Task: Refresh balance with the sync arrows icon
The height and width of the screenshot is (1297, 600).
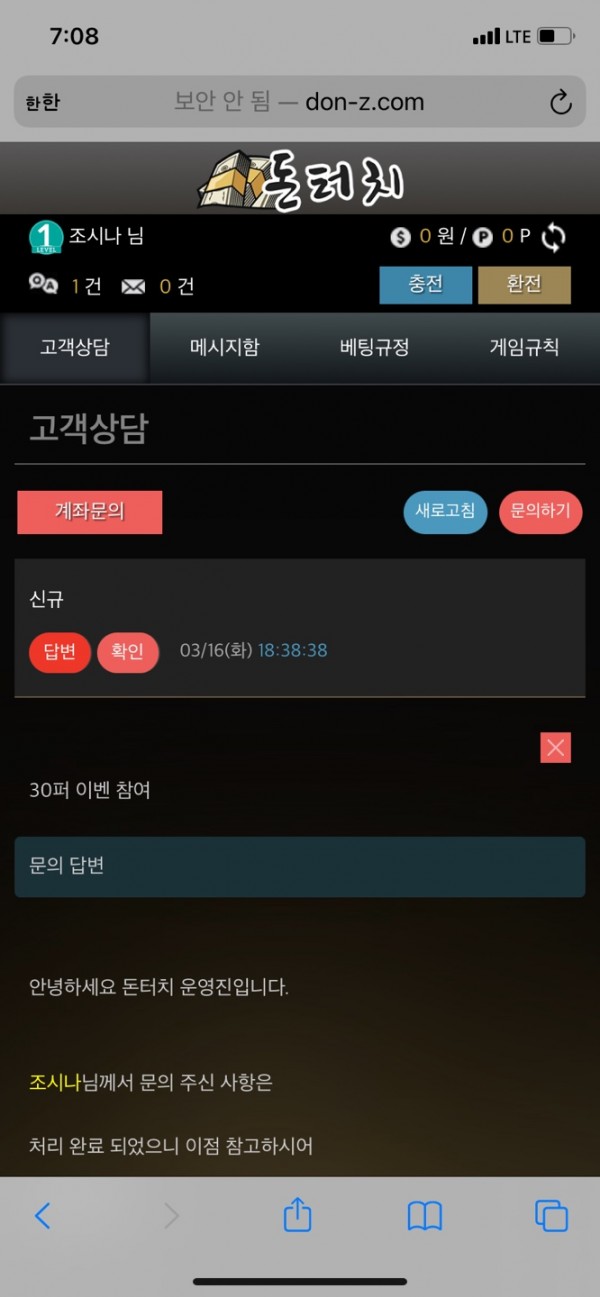Action: point(553,237)
